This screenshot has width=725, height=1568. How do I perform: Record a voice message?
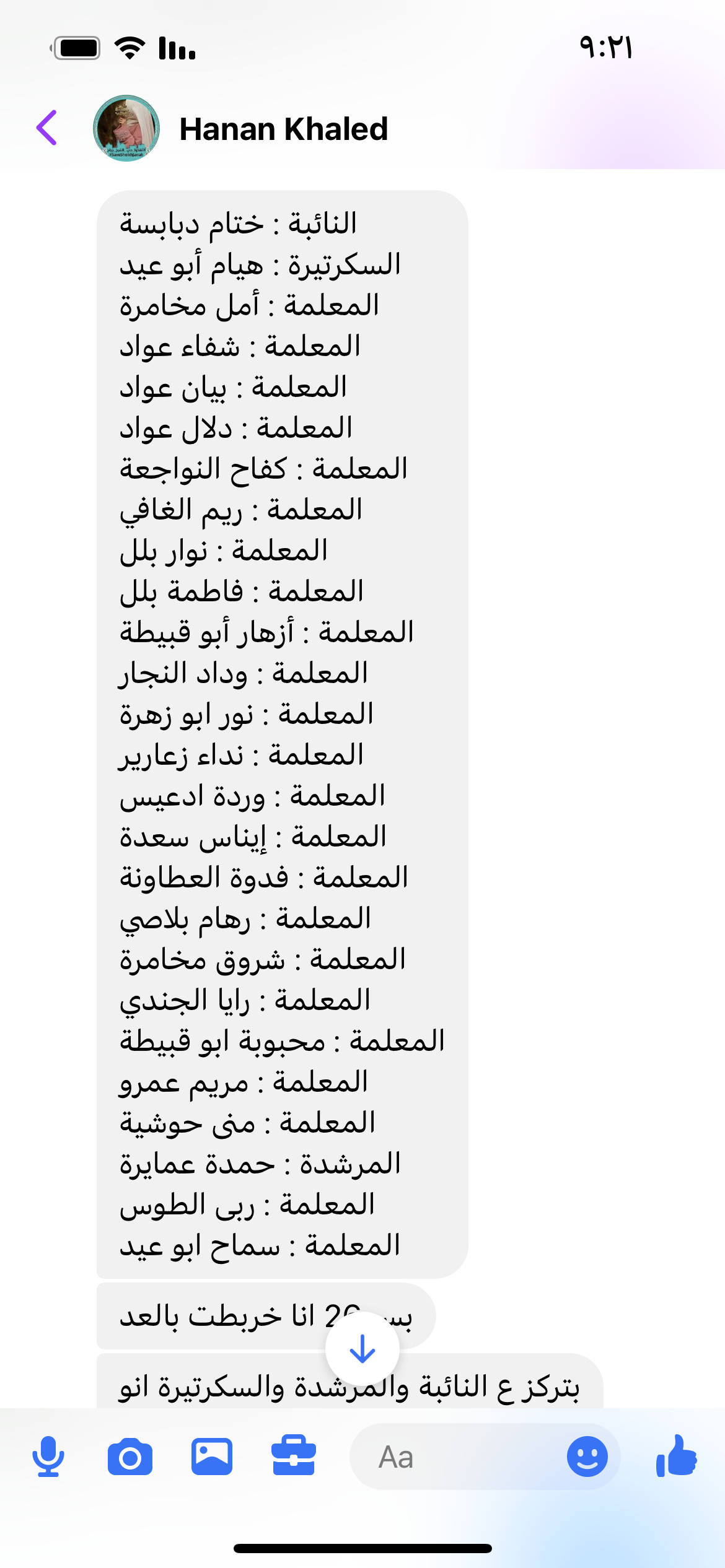click(x=48, y=1457)
